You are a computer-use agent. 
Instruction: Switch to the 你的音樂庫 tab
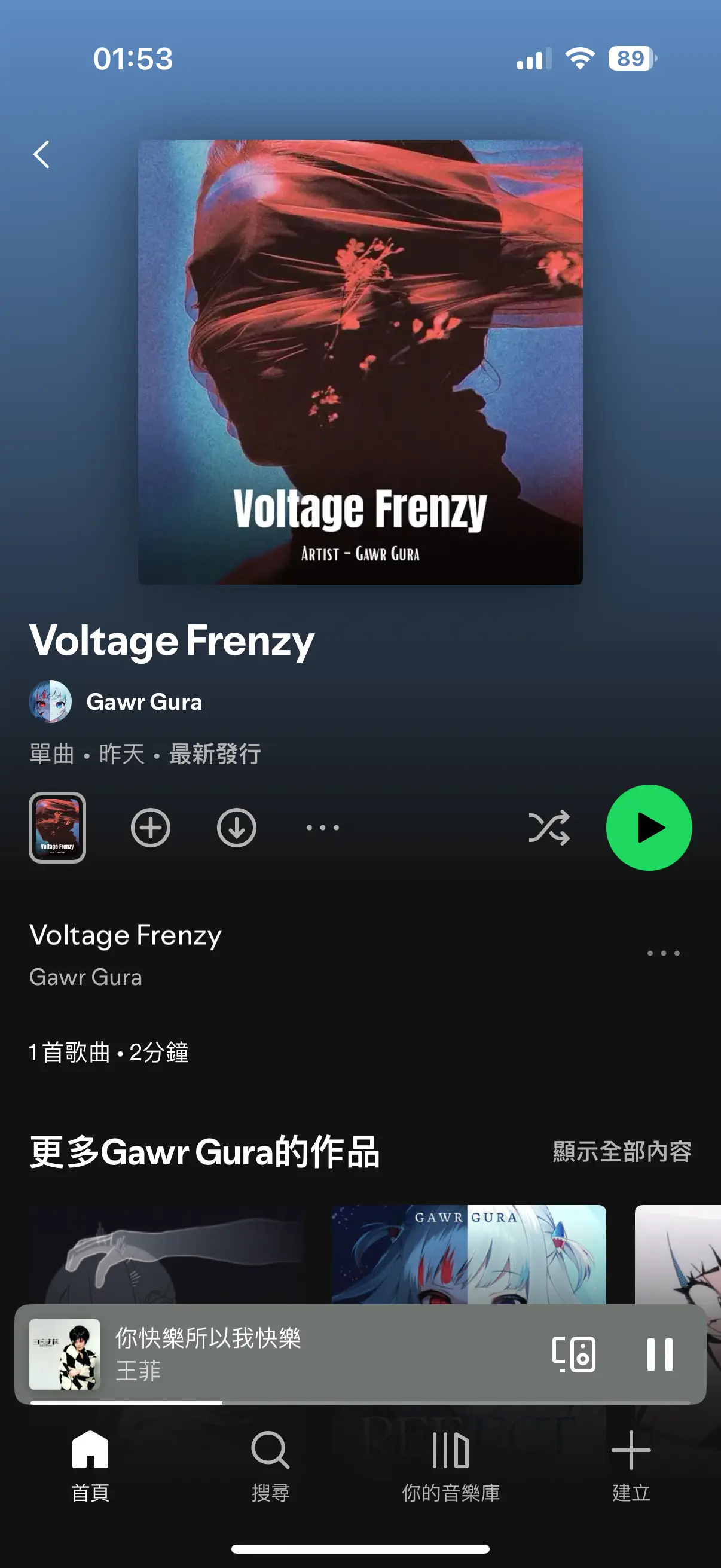(451, 1466)
